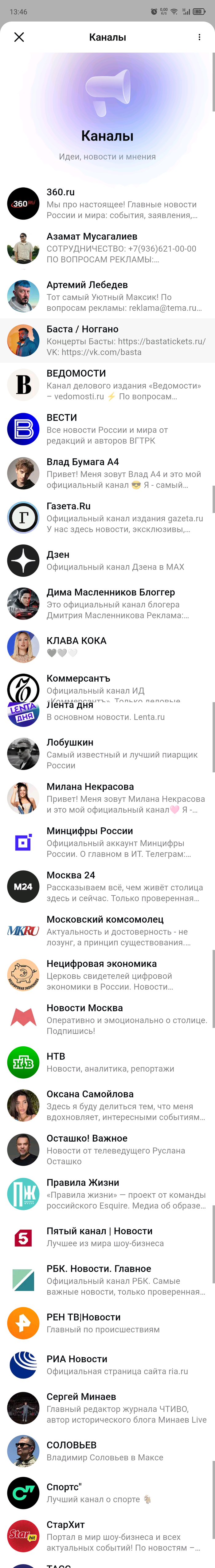Open the ВЕДОМОСТИ channel

[107, 385]
